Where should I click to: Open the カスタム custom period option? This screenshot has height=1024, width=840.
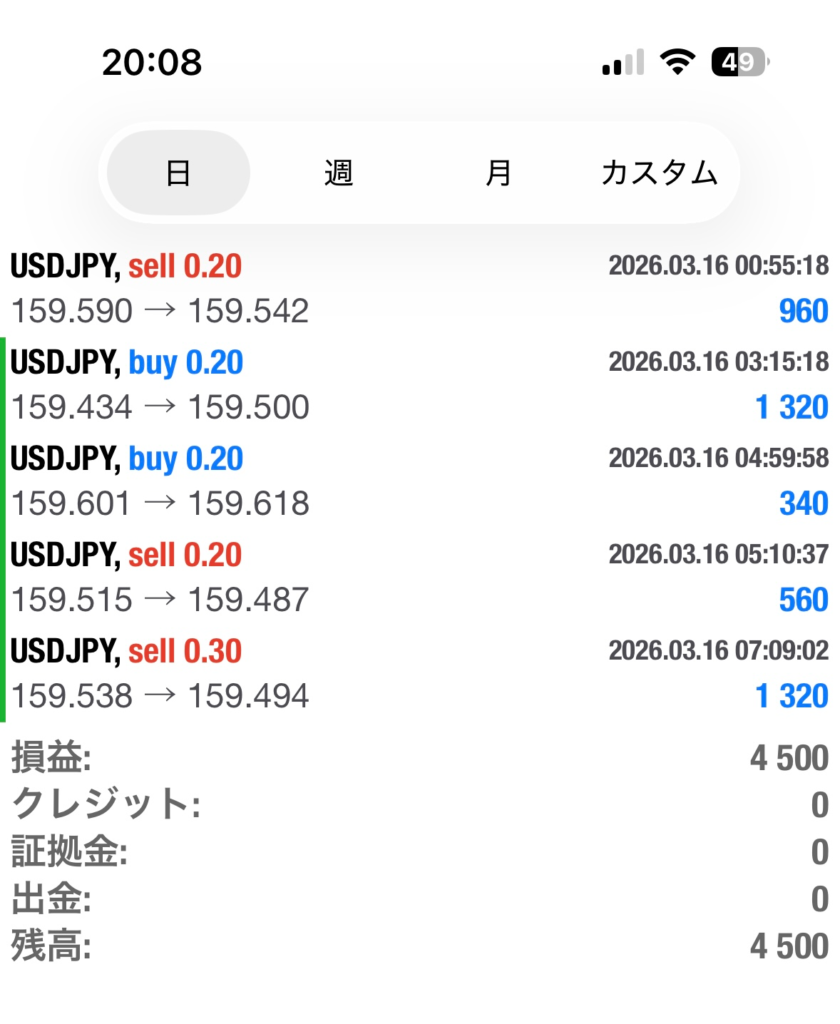[659, 173]
